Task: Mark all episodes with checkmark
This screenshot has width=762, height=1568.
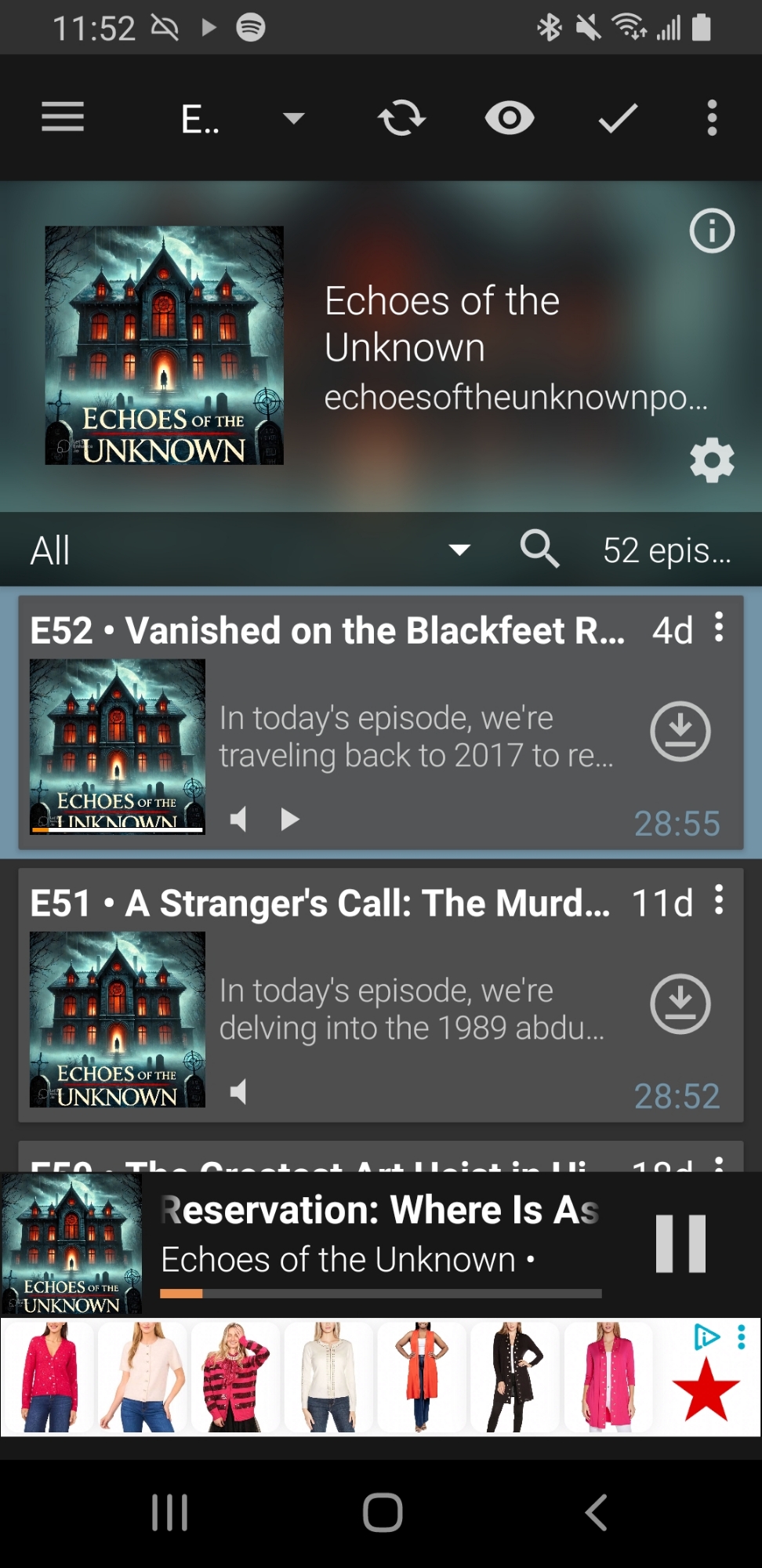Action: (x=618, y=118)
